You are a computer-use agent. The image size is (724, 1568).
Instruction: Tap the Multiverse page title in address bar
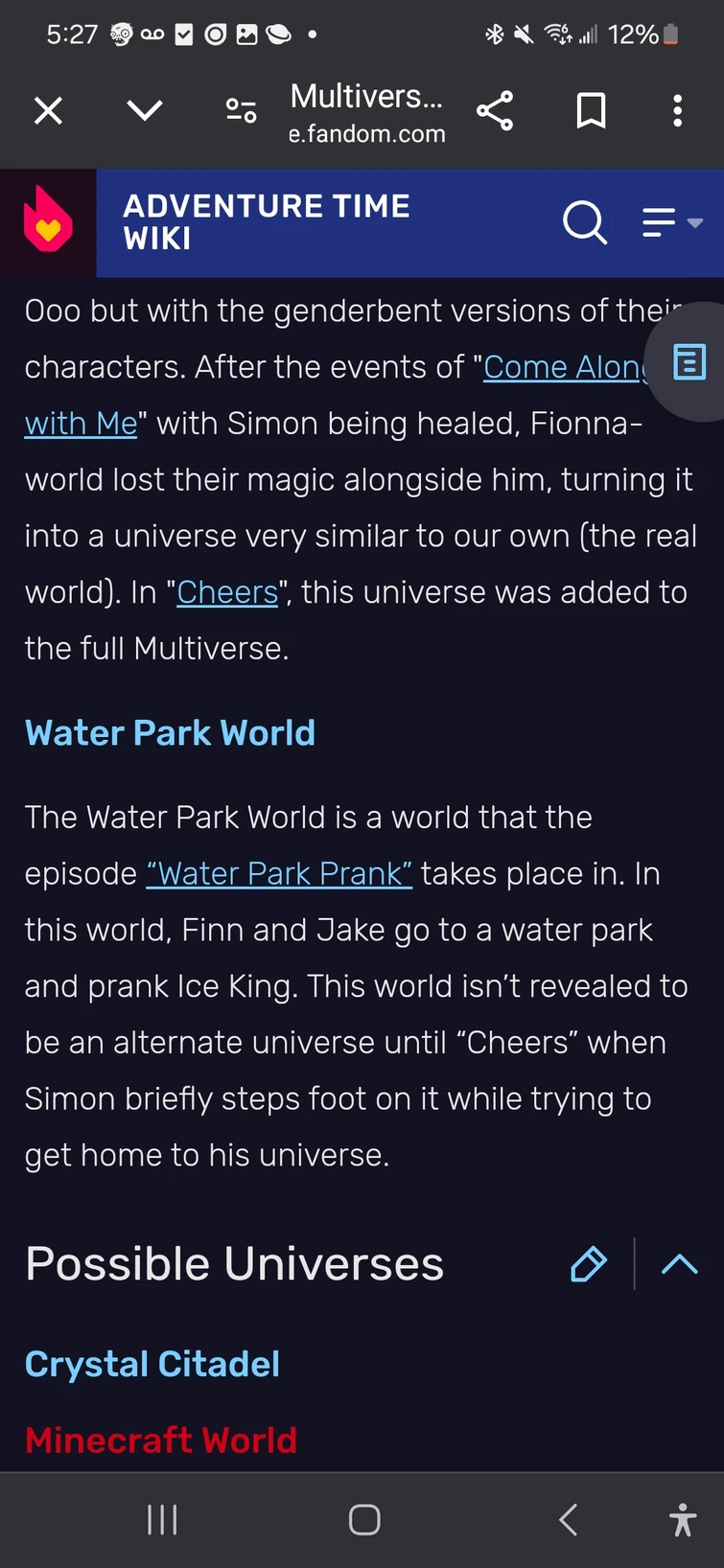click(368, 96)
